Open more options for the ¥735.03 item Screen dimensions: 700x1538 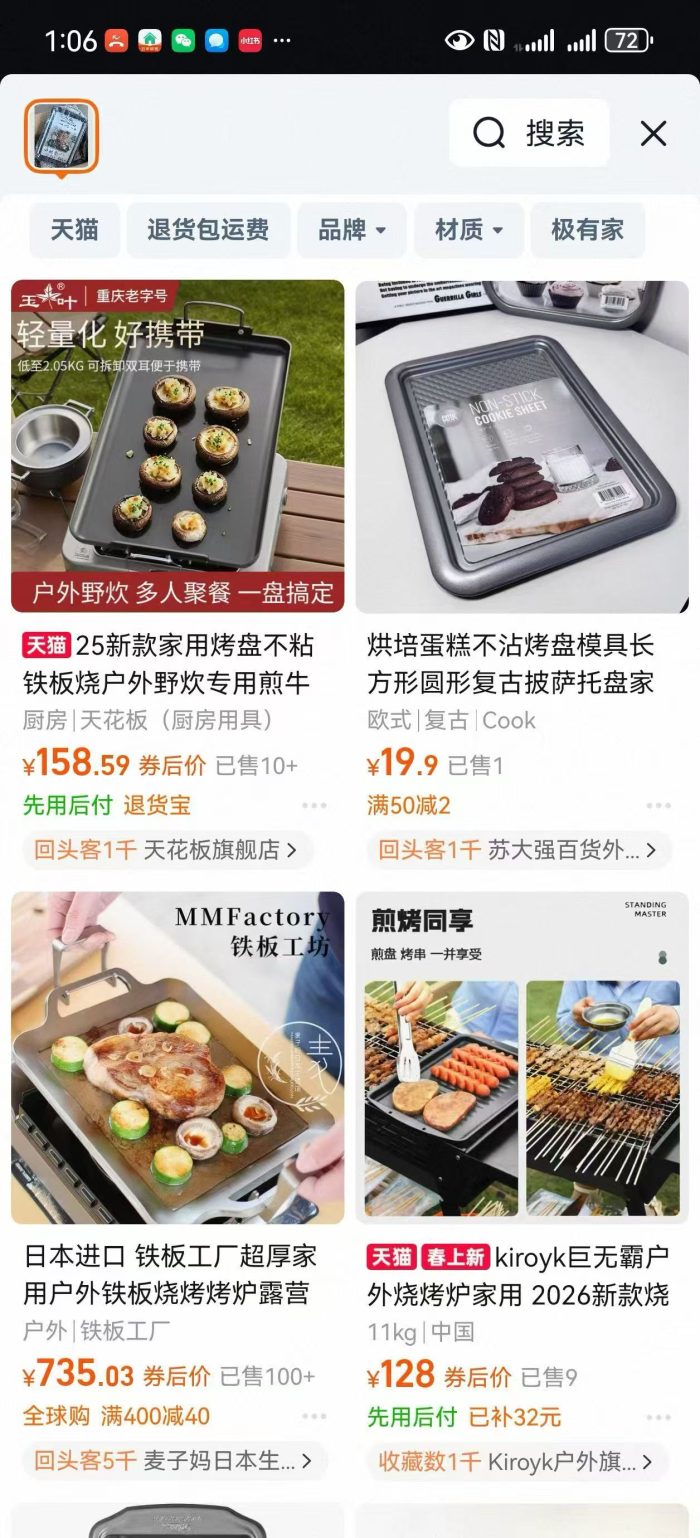[x=314, y=1416]
